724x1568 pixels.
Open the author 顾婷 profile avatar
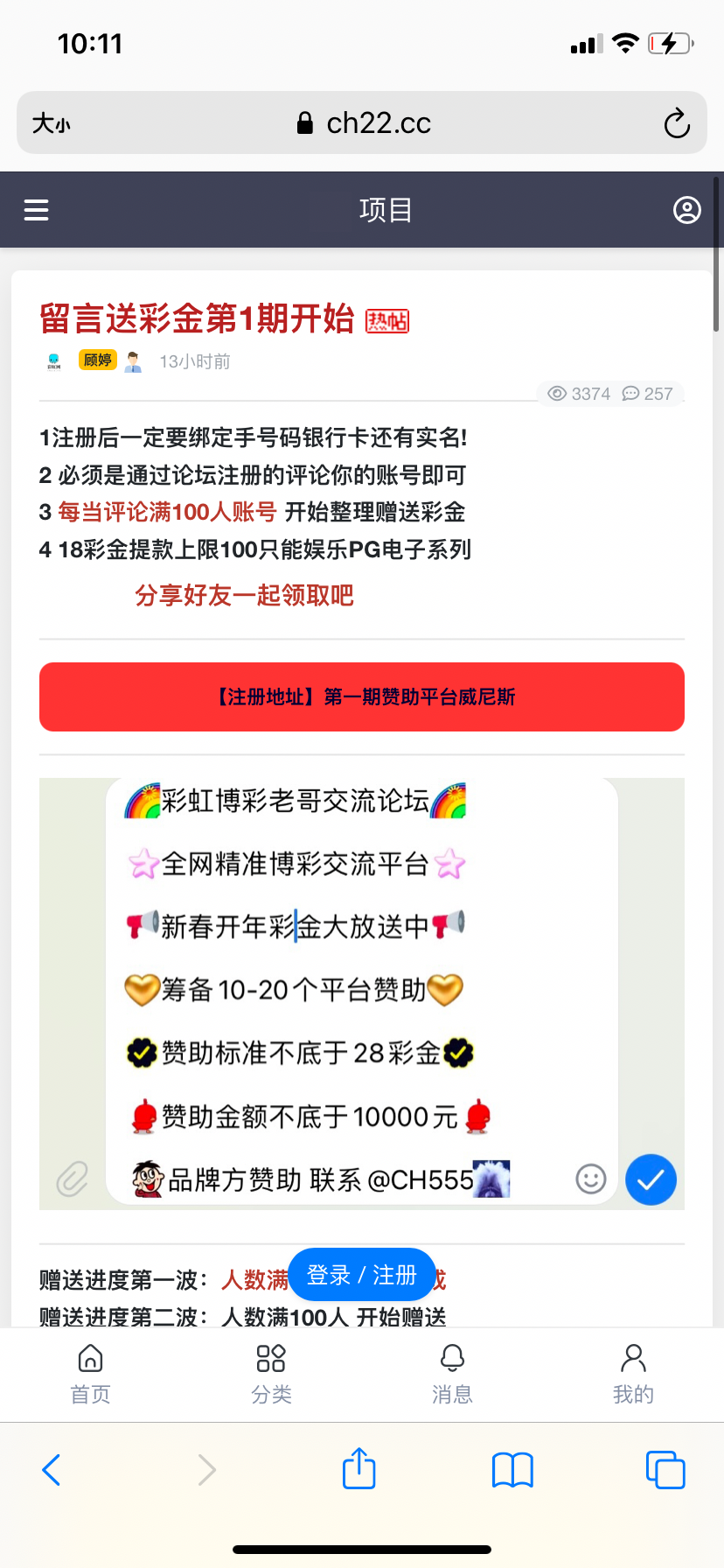(x=133, y=361)
